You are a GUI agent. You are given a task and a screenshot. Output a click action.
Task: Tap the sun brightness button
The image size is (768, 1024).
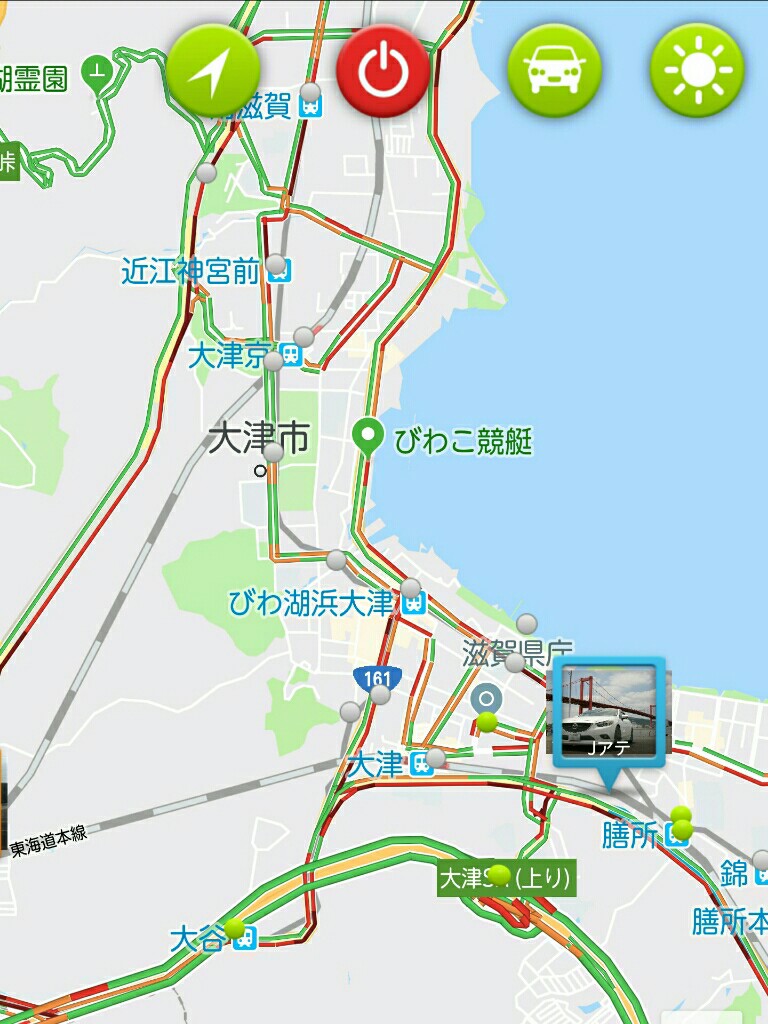click(x=697, y=70)
